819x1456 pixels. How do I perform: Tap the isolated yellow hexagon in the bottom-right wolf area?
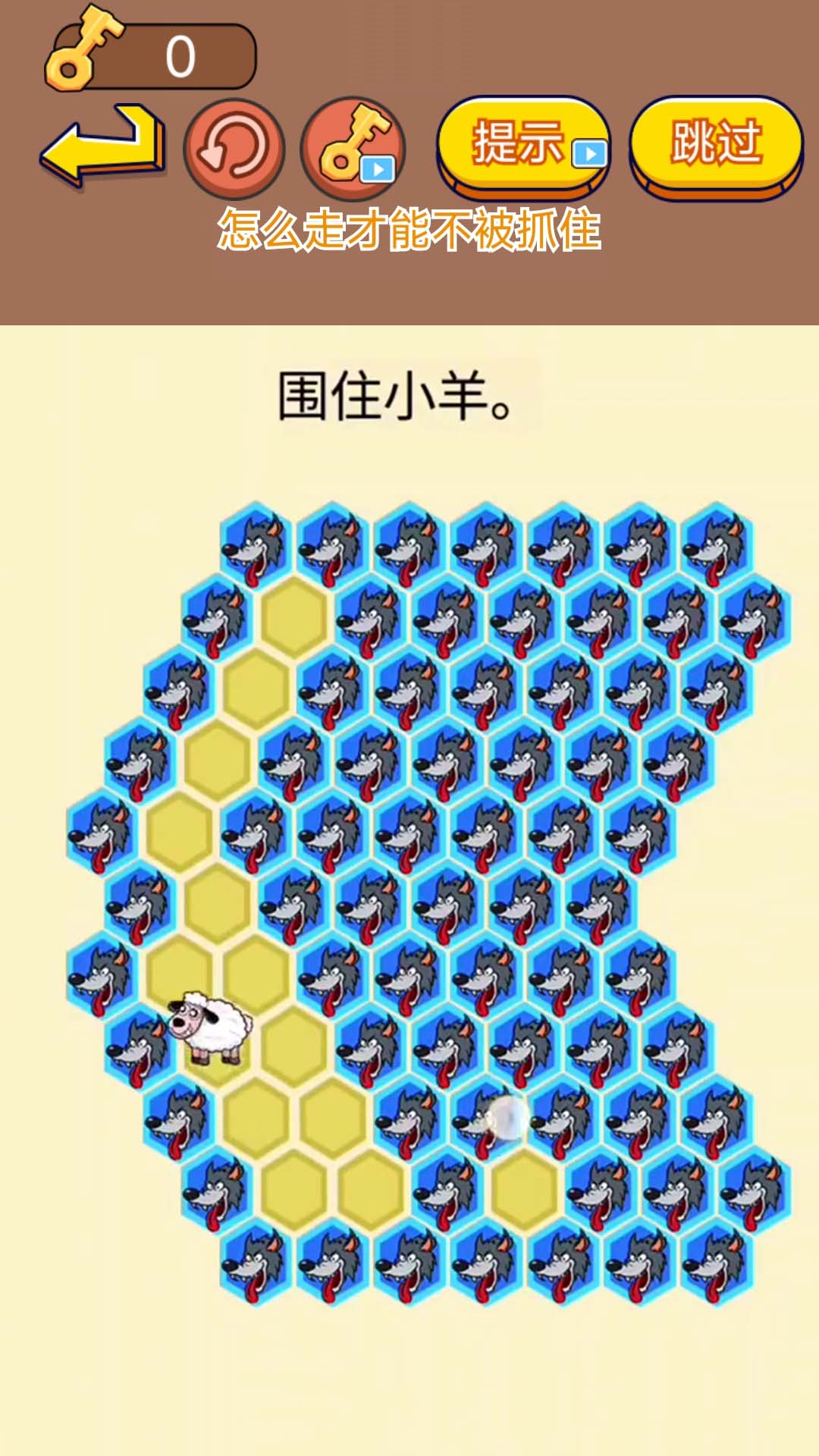tap(524, 1189)
